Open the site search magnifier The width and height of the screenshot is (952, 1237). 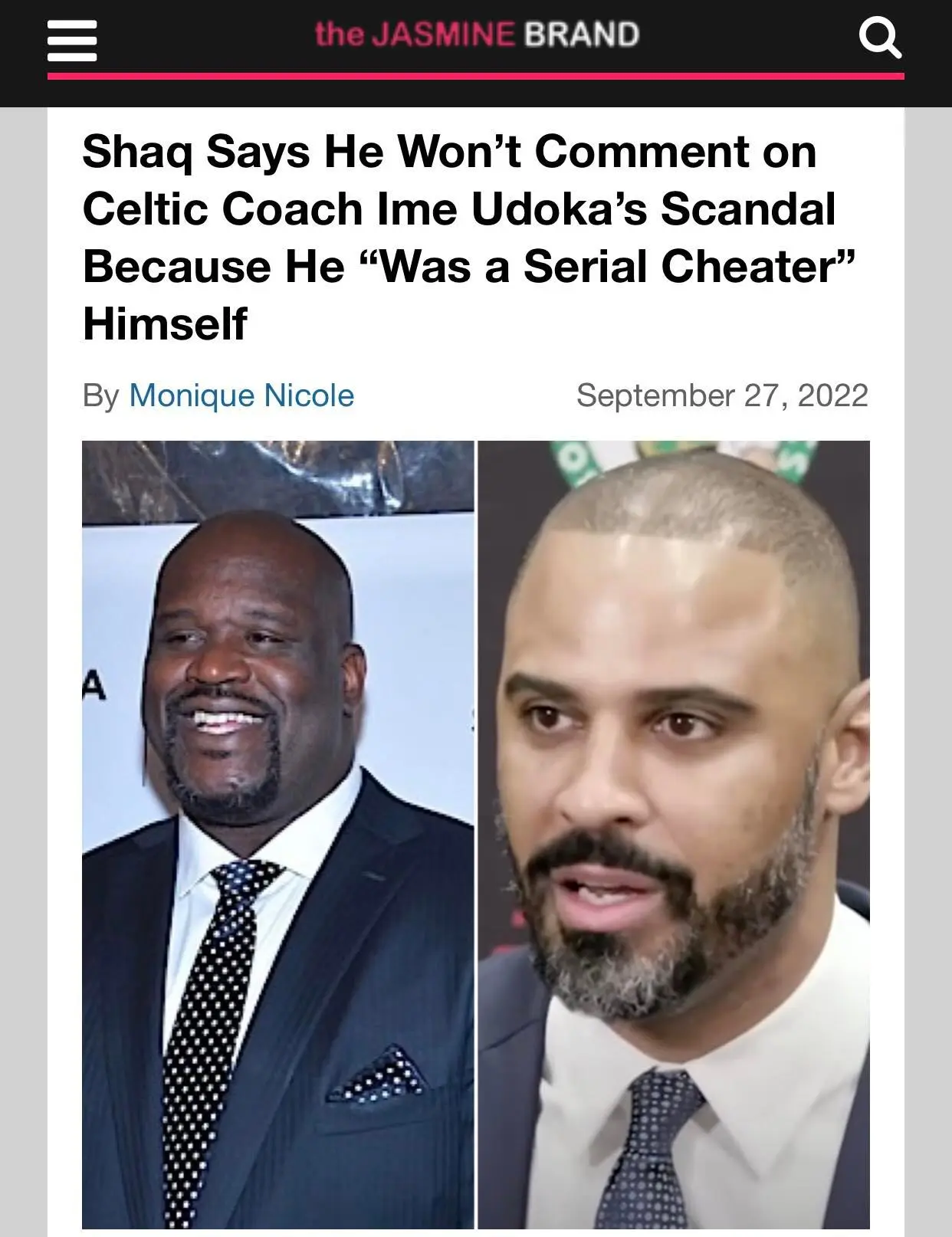[879, 38]
